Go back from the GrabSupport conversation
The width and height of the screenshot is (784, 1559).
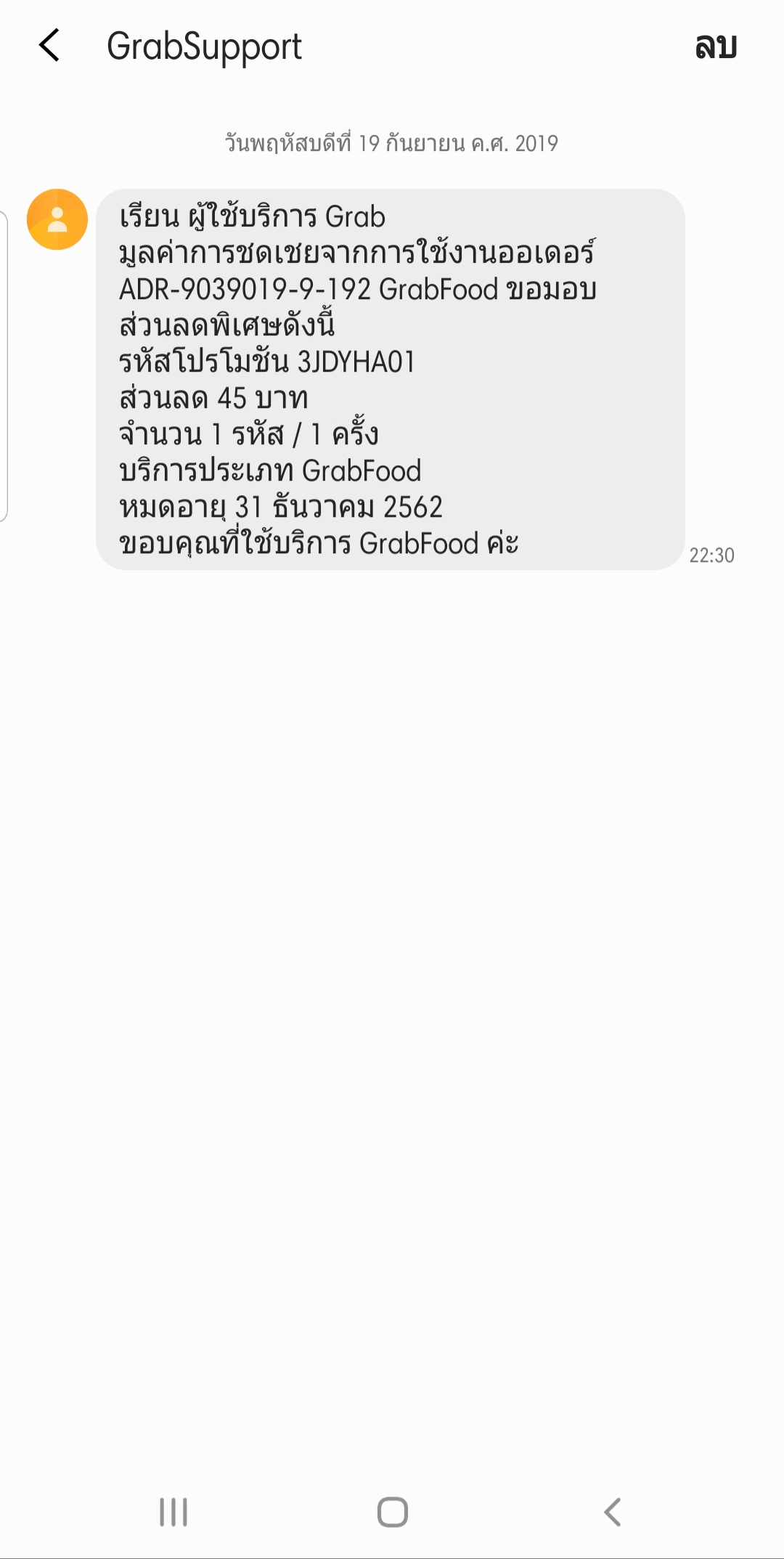(49, 46)
